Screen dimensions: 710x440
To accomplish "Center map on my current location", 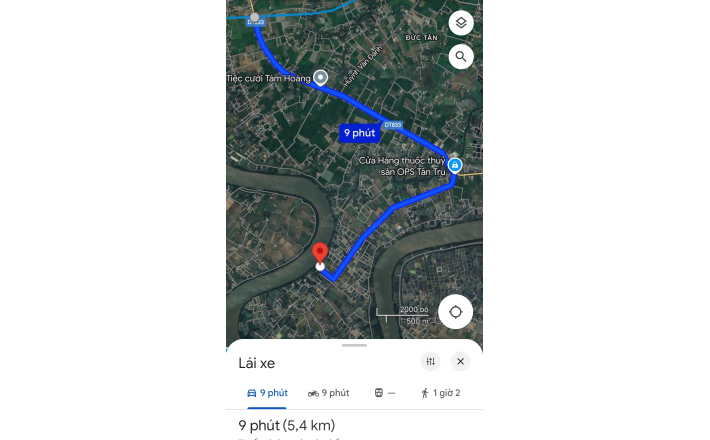I will tap(455, 312).
